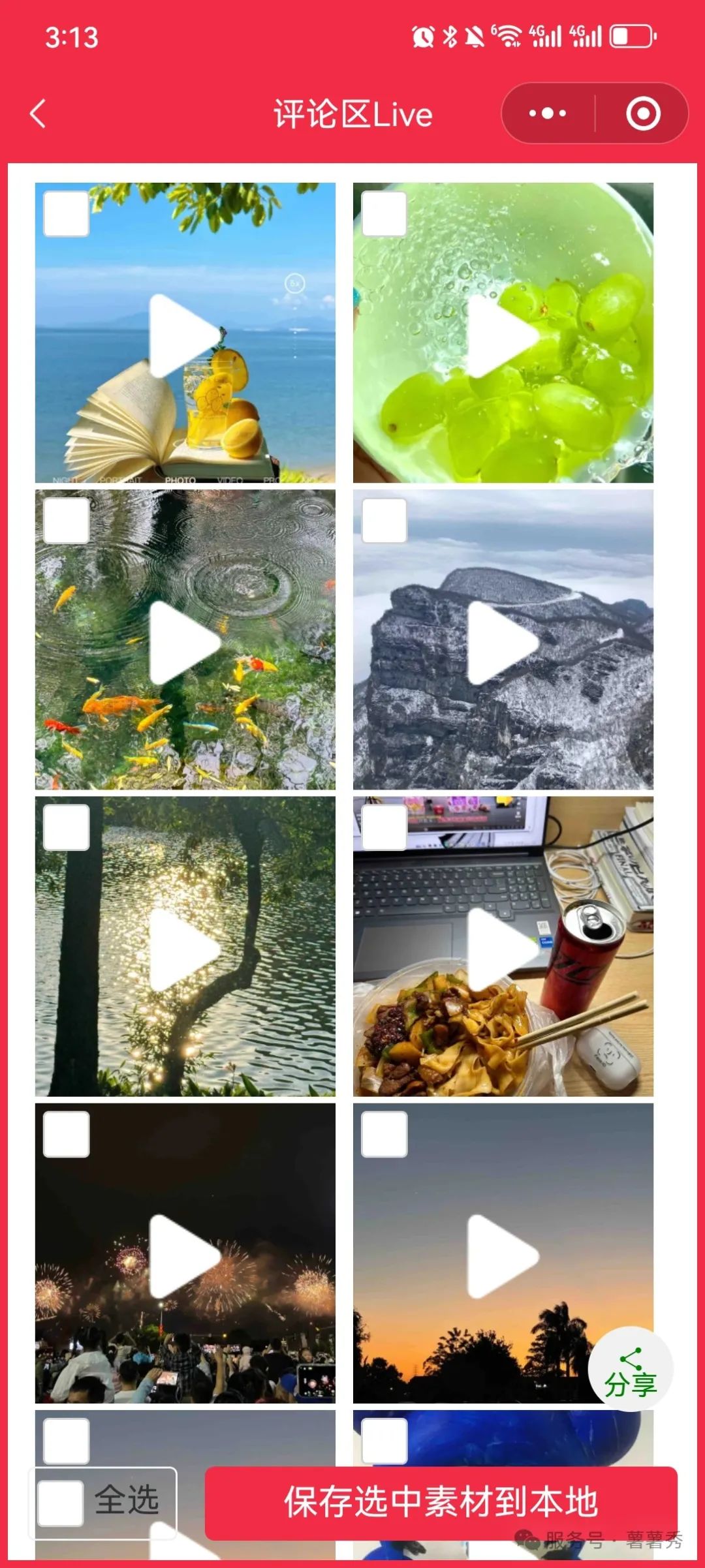Check the sunset palm silhouette video
This screenshot has width=705, height=1568.
pos(384,1134)
